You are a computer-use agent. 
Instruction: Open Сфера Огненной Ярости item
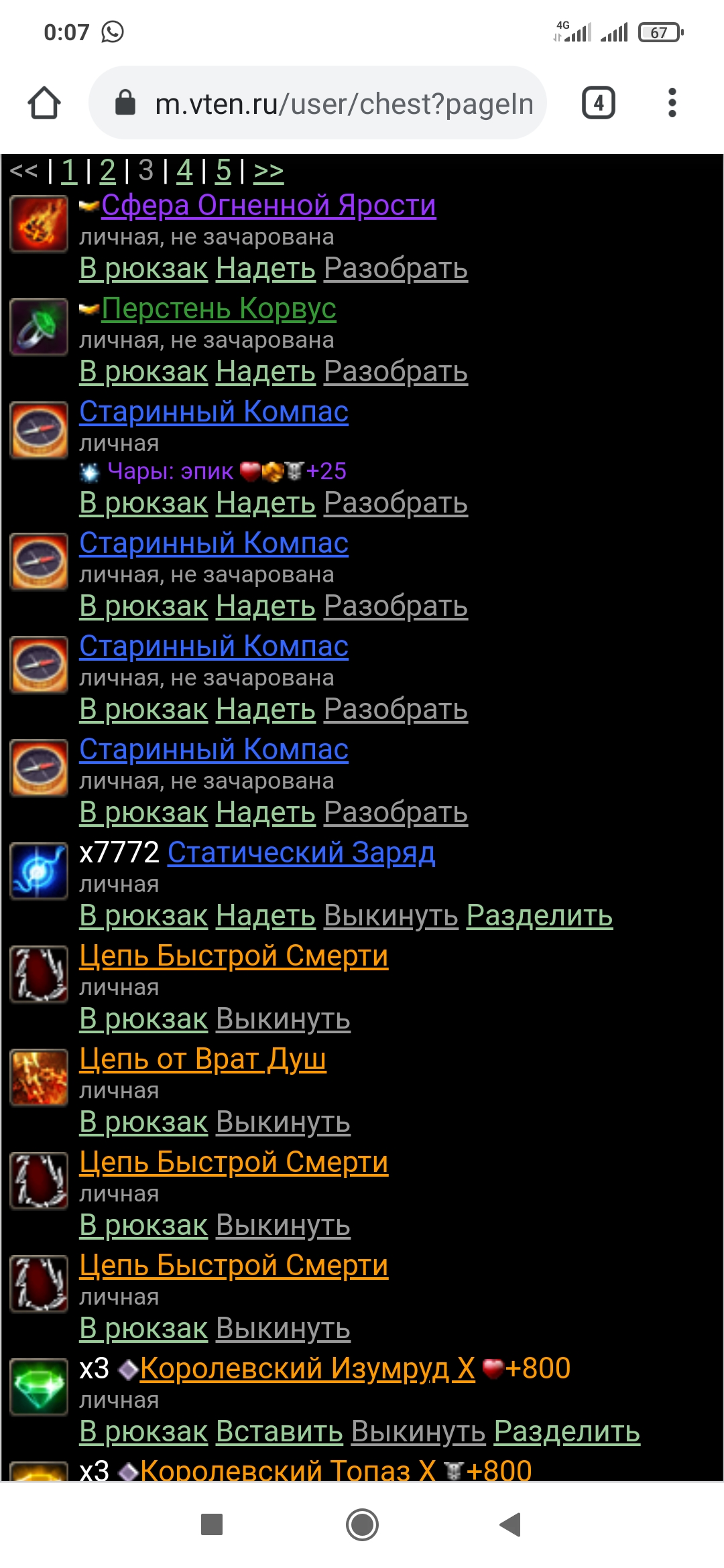click(268, 205)
